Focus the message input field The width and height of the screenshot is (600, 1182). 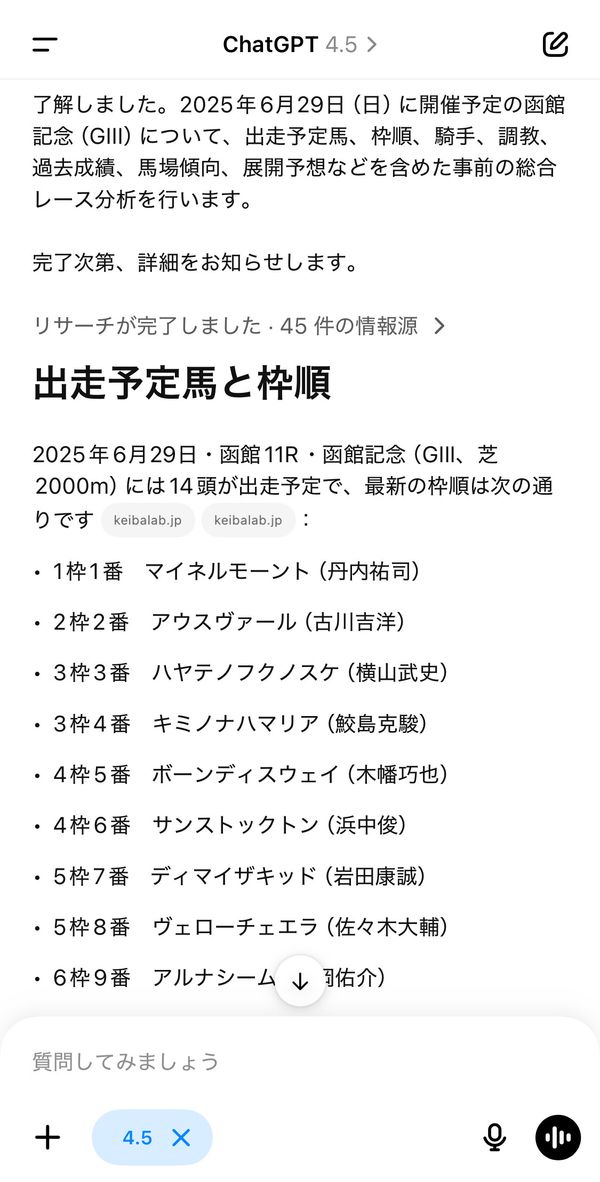300,1061
